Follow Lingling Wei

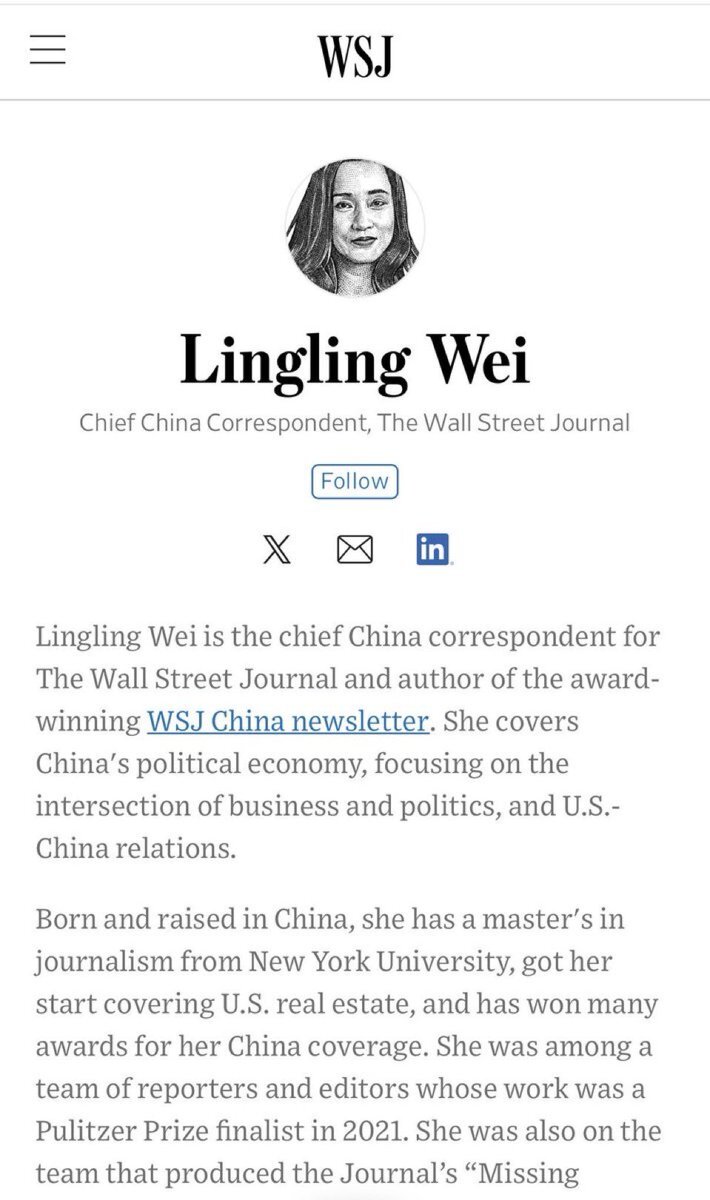(354, 481)
